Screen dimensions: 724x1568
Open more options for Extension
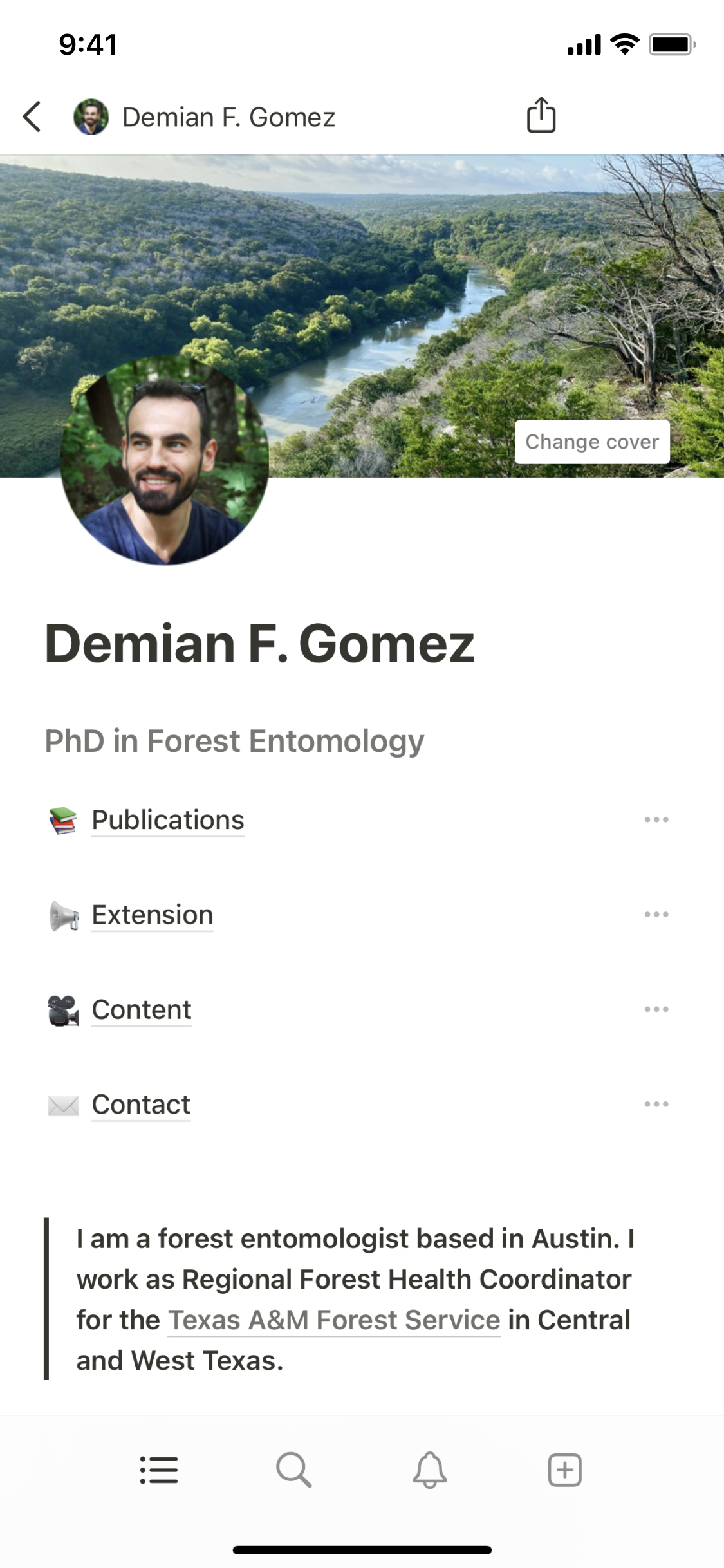point(656,915)
